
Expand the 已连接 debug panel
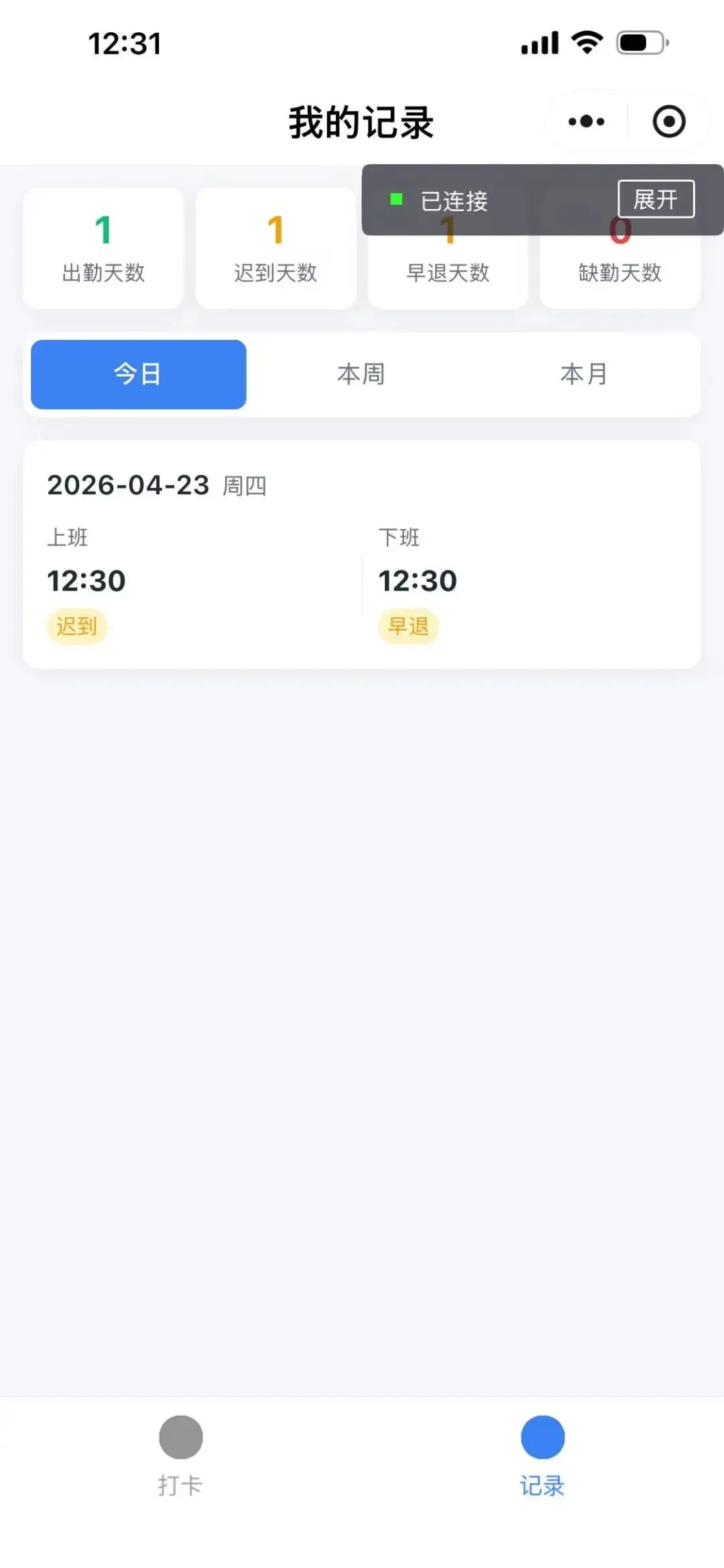click(655, 199)
